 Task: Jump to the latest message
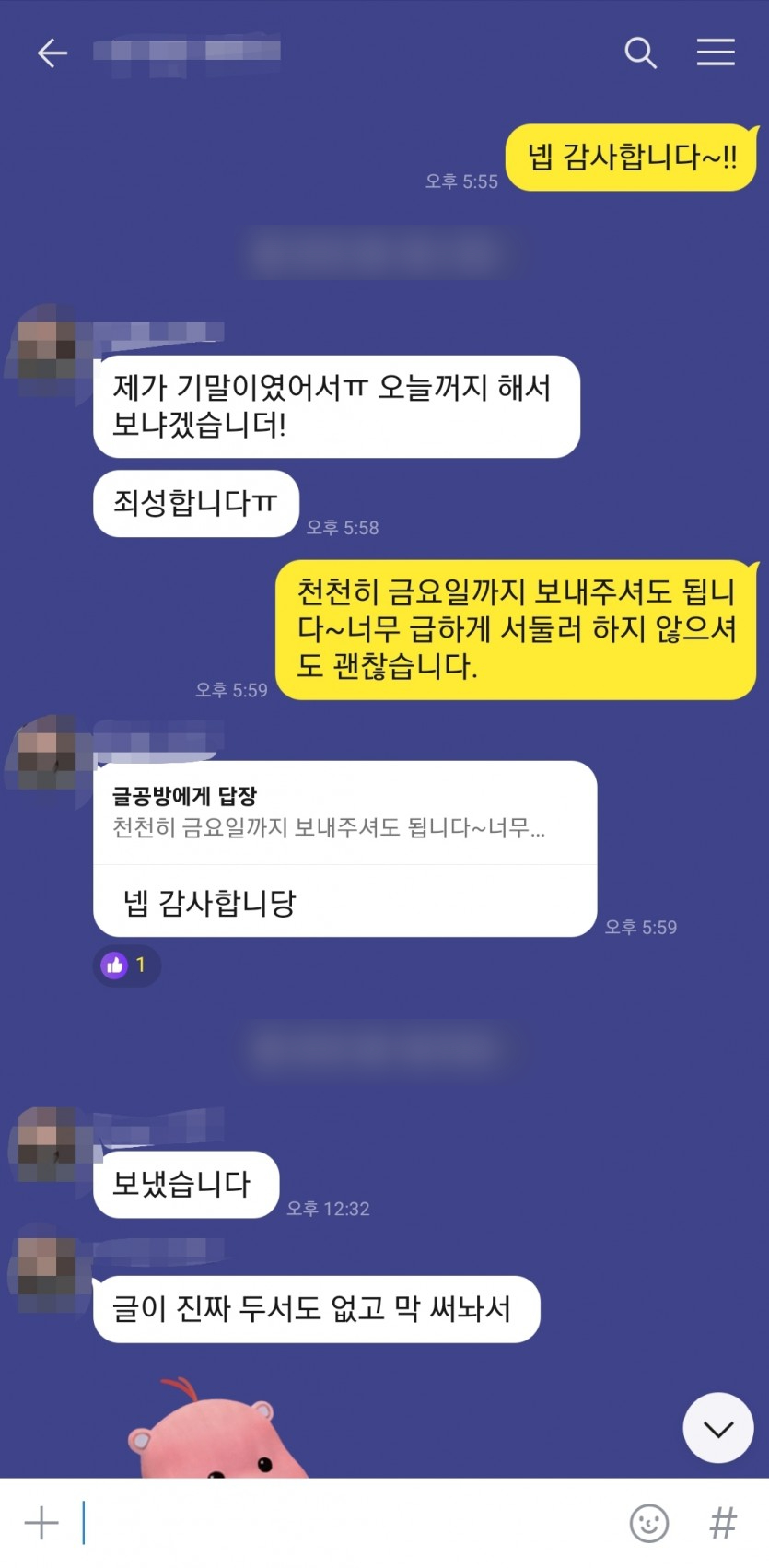coord(717,1428)
